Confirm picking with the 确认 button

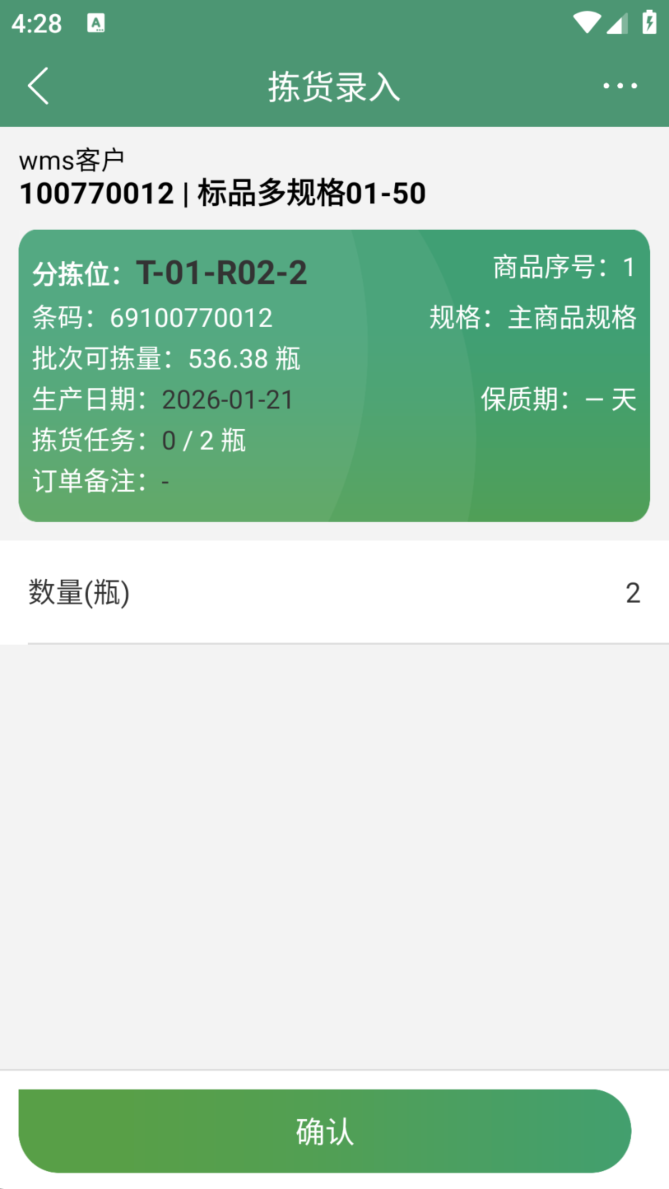tap(325, 1131)
